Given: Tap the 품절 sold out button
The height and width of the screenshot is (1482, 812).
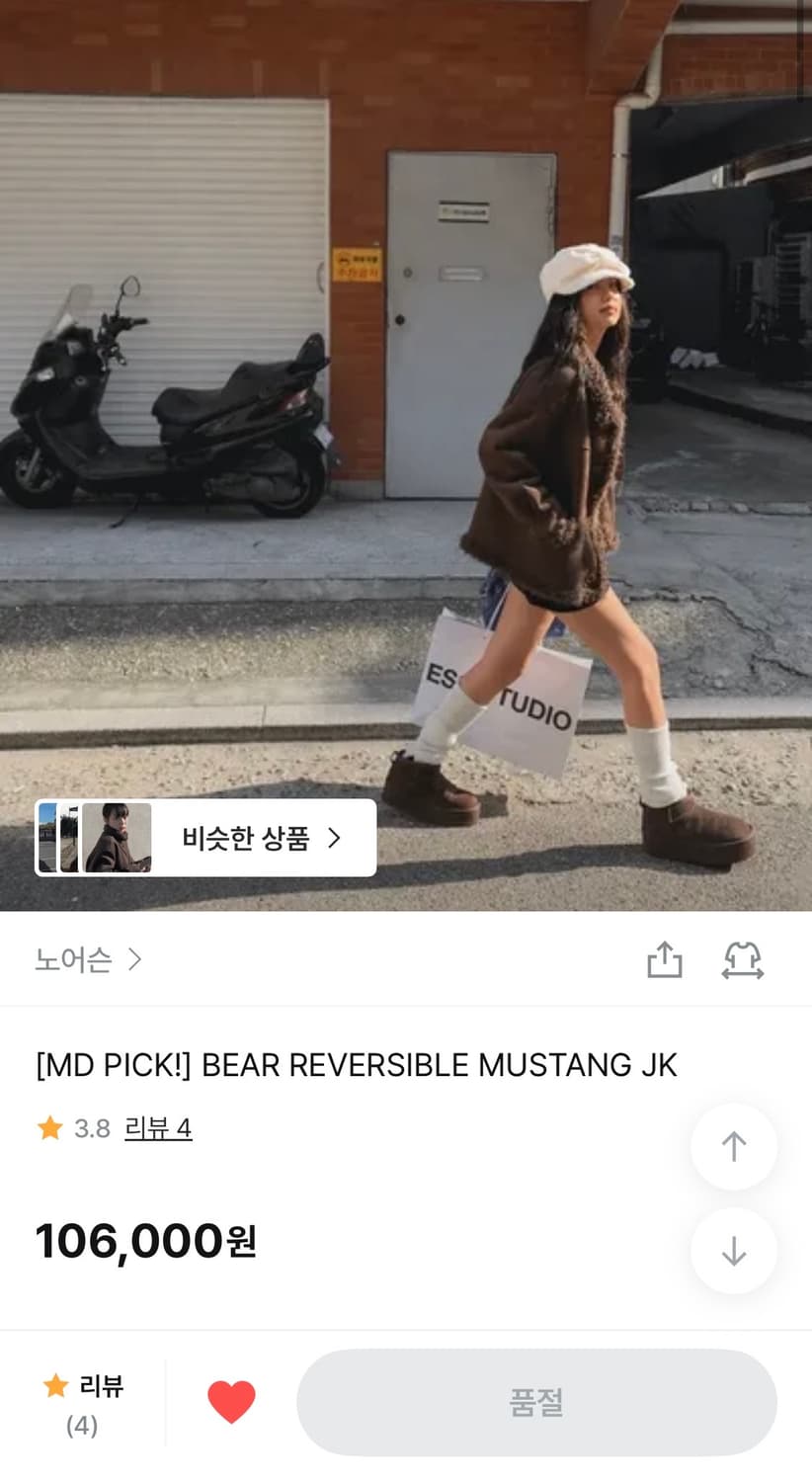Looking at the screenshot, I should [535, 1404].
